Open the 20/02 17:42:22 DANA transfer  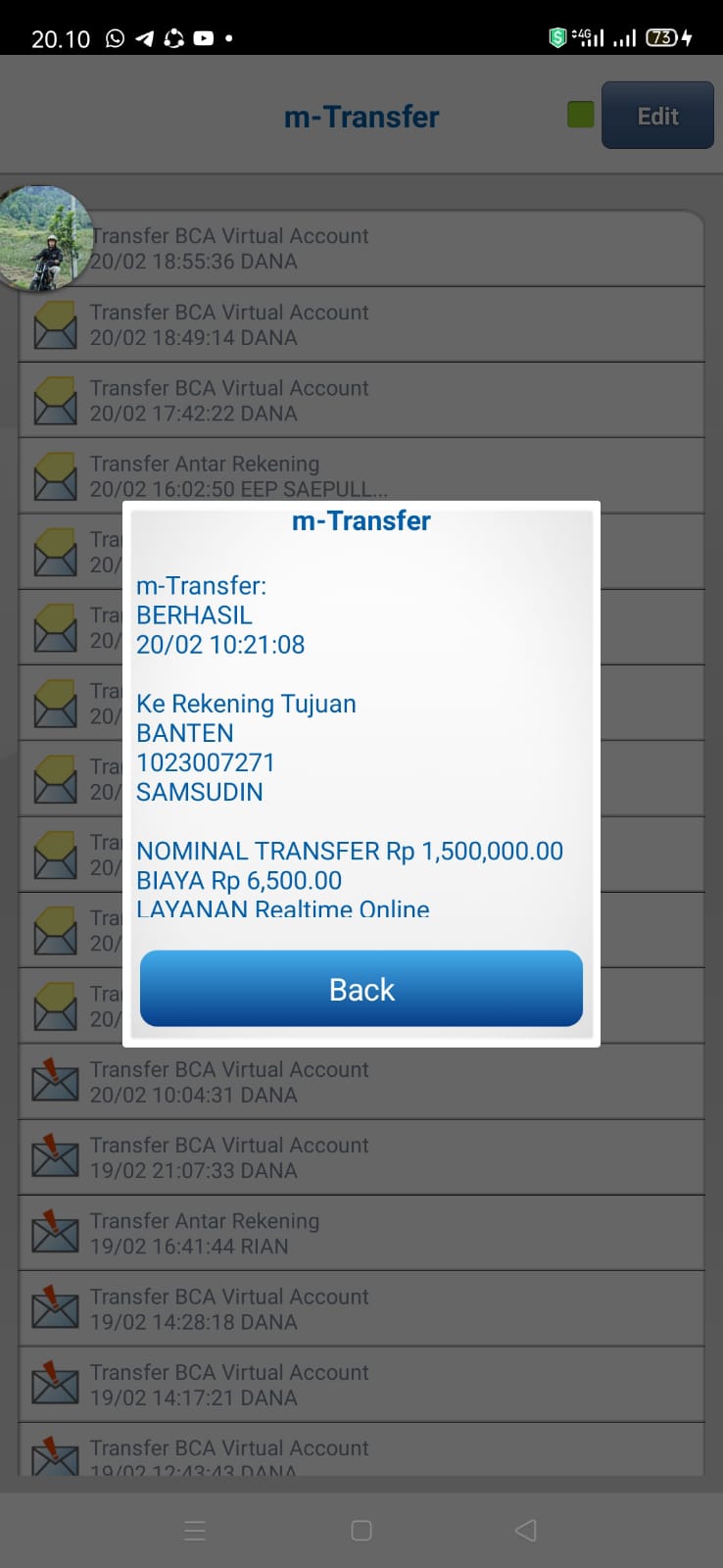pos(361,400)
